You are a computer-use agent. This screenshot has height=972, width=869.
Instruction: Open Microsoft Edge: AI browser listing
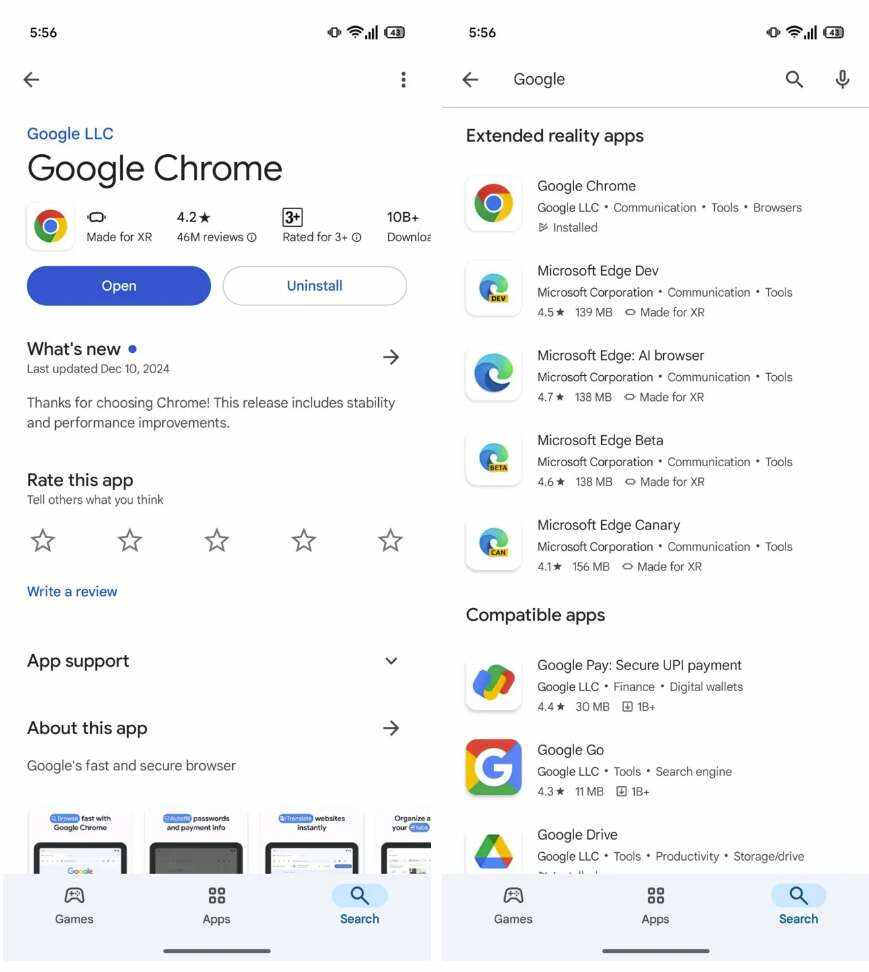(x=620, y=356)
